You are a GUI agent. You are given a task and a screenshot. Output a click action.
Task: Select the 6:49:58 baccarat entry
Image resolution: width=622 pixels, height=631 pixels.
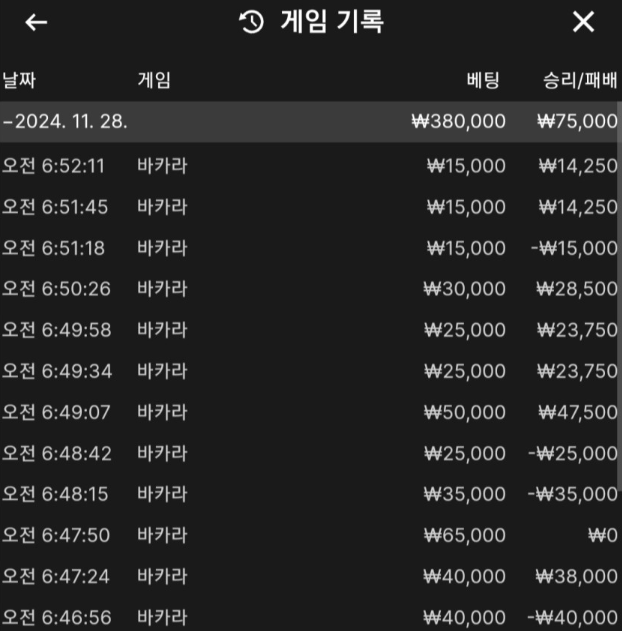tap(309, 330)
